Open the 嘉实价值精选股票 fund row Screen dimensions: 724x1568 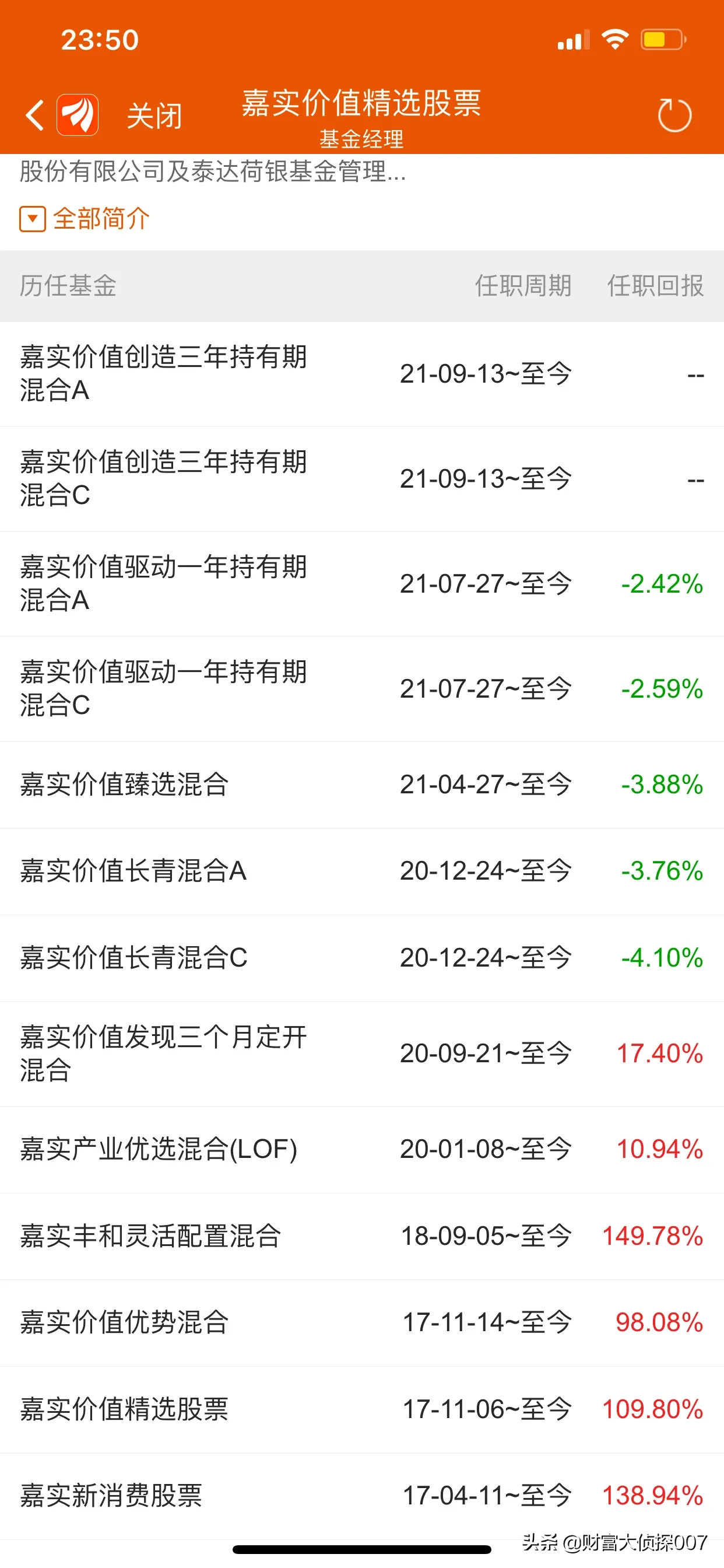(362, 1410)
